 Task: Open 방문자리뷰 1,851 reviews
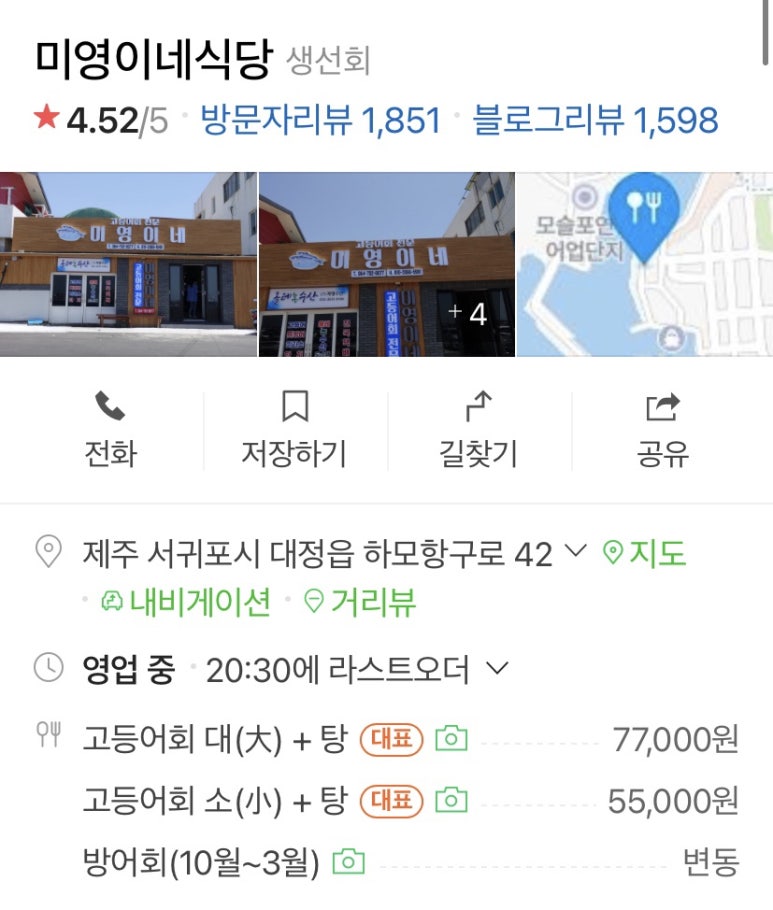pyautogui.click(x=320, y=121)
